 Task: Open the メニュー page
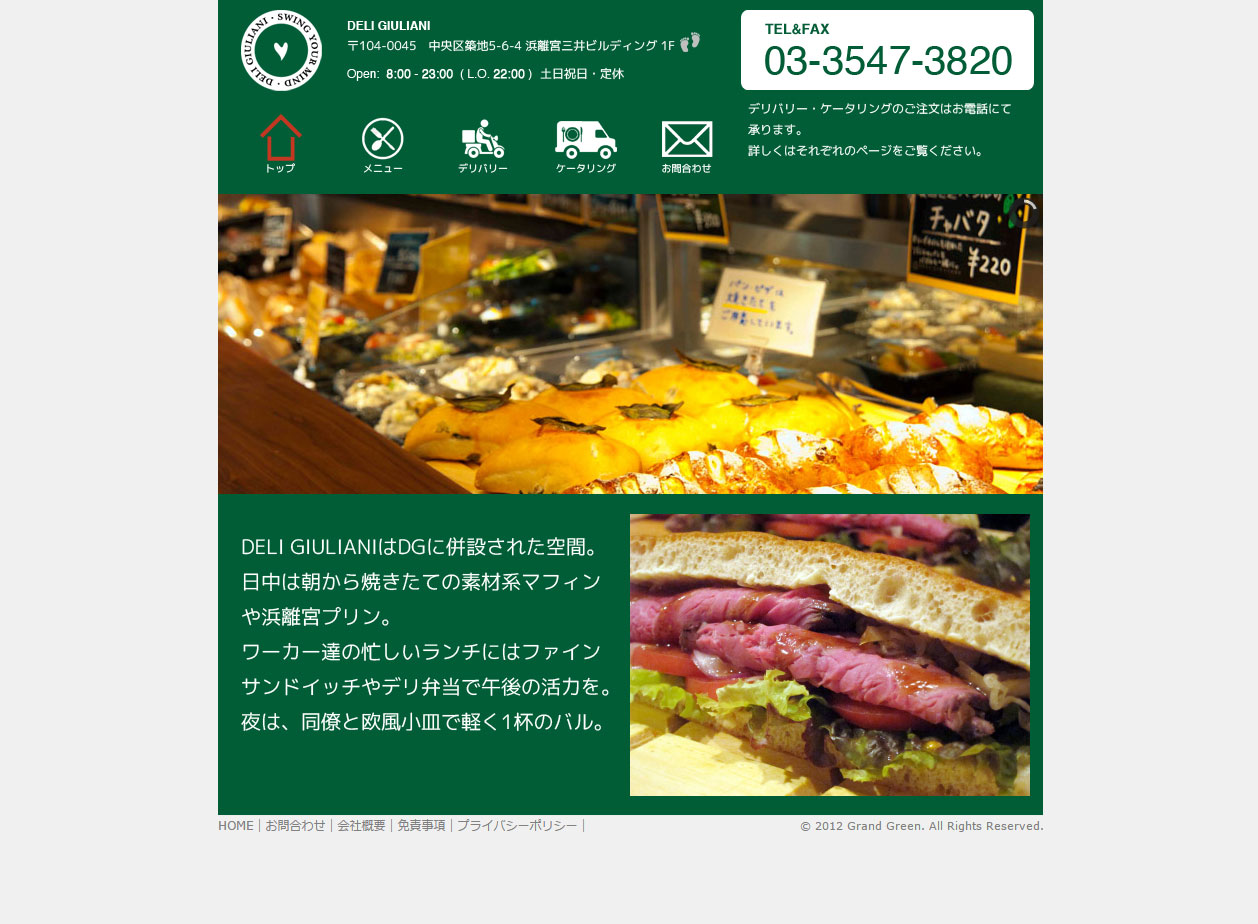pos(383,144)
